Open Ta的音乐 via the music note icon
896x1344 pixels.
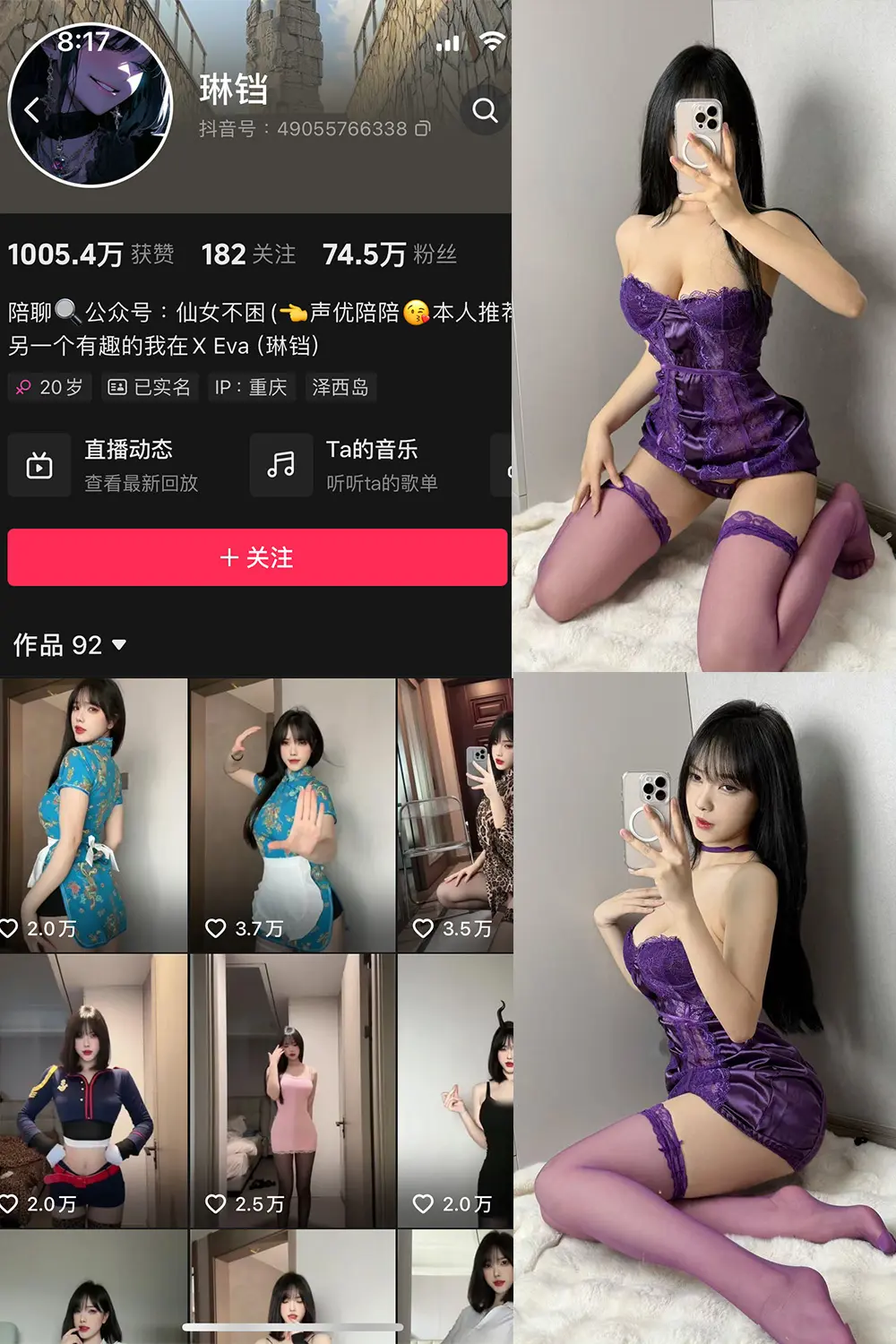tap(281, 464)
